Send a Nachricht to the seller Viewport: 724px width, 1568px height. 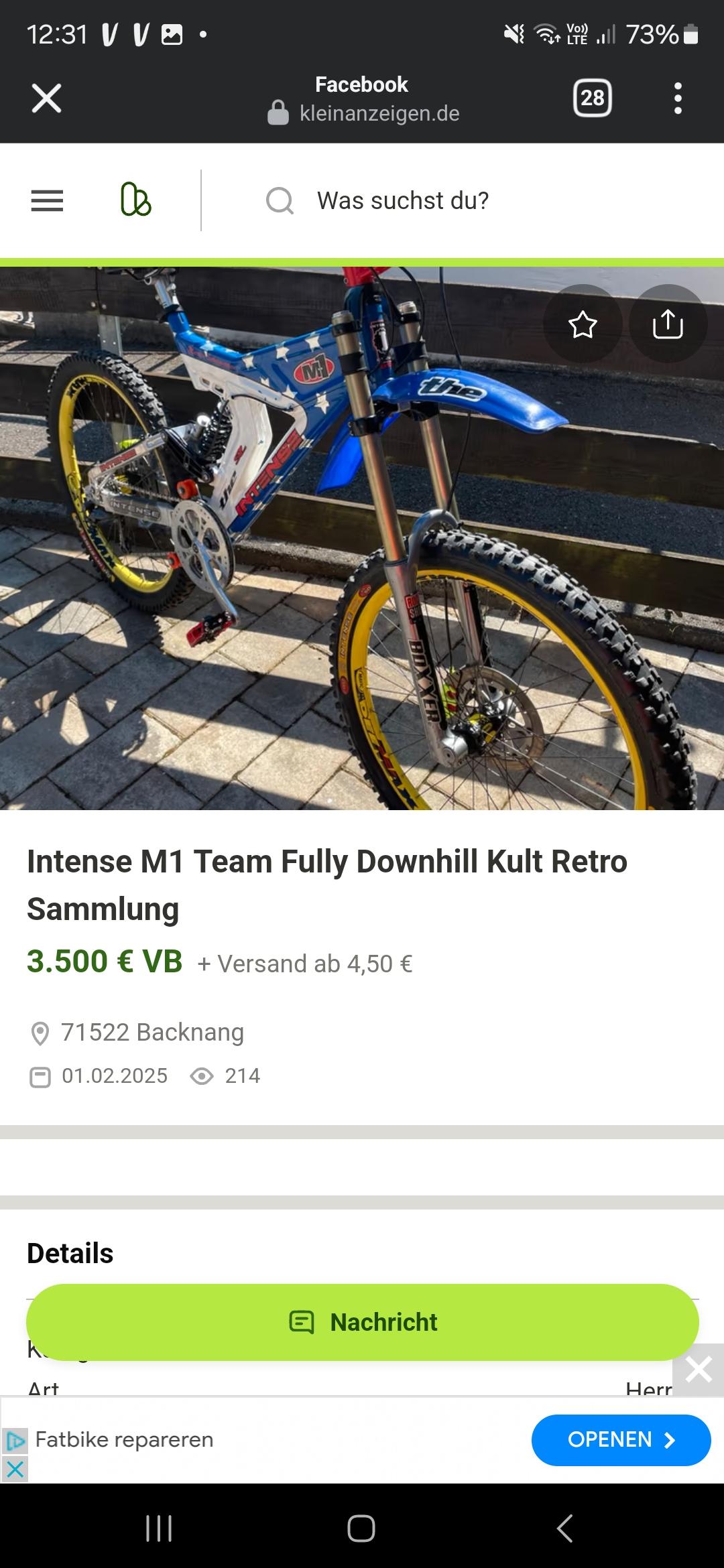363,1322
